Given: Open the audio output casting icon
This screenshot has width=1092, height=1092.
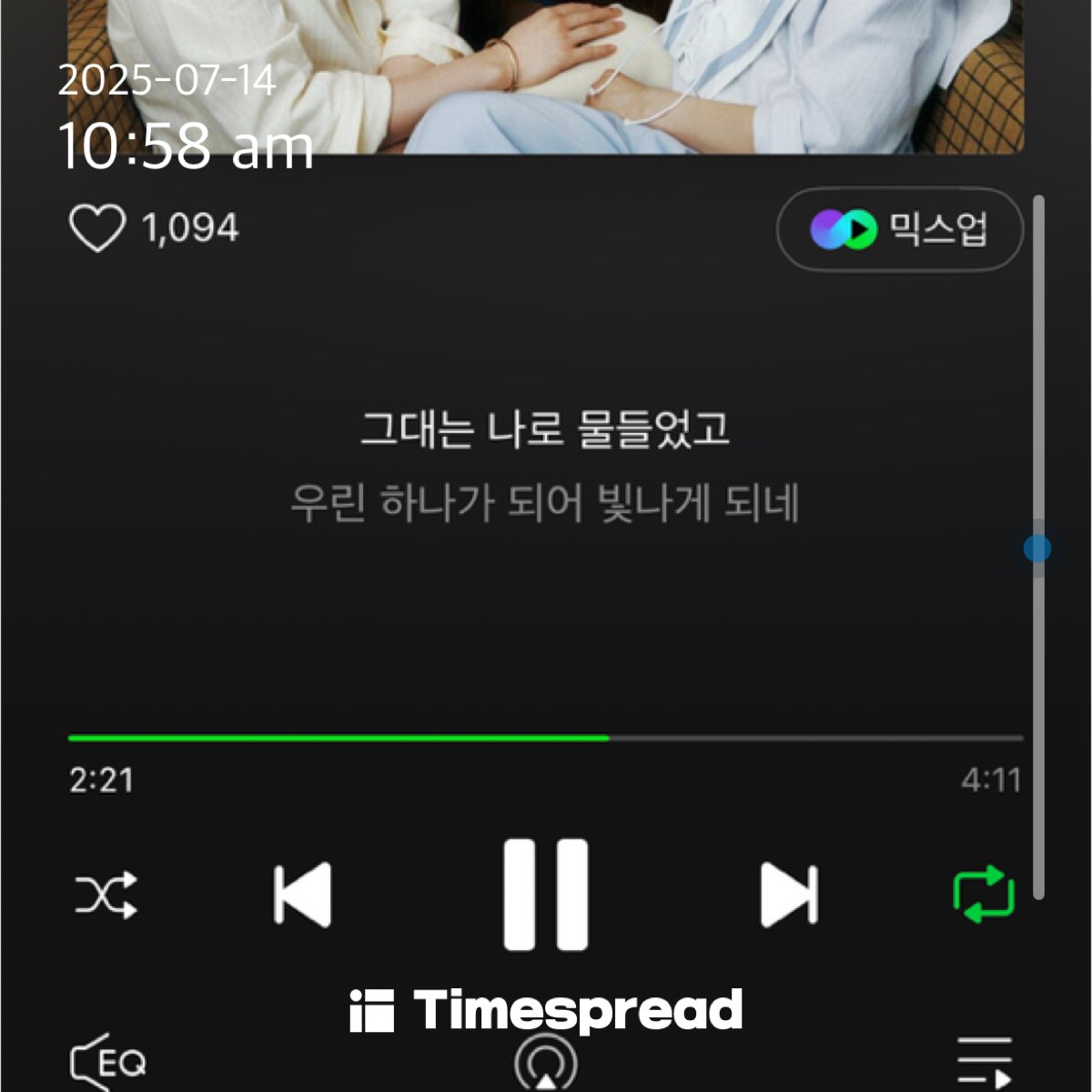Looking at the screenshot, I should coord(546,1063).
